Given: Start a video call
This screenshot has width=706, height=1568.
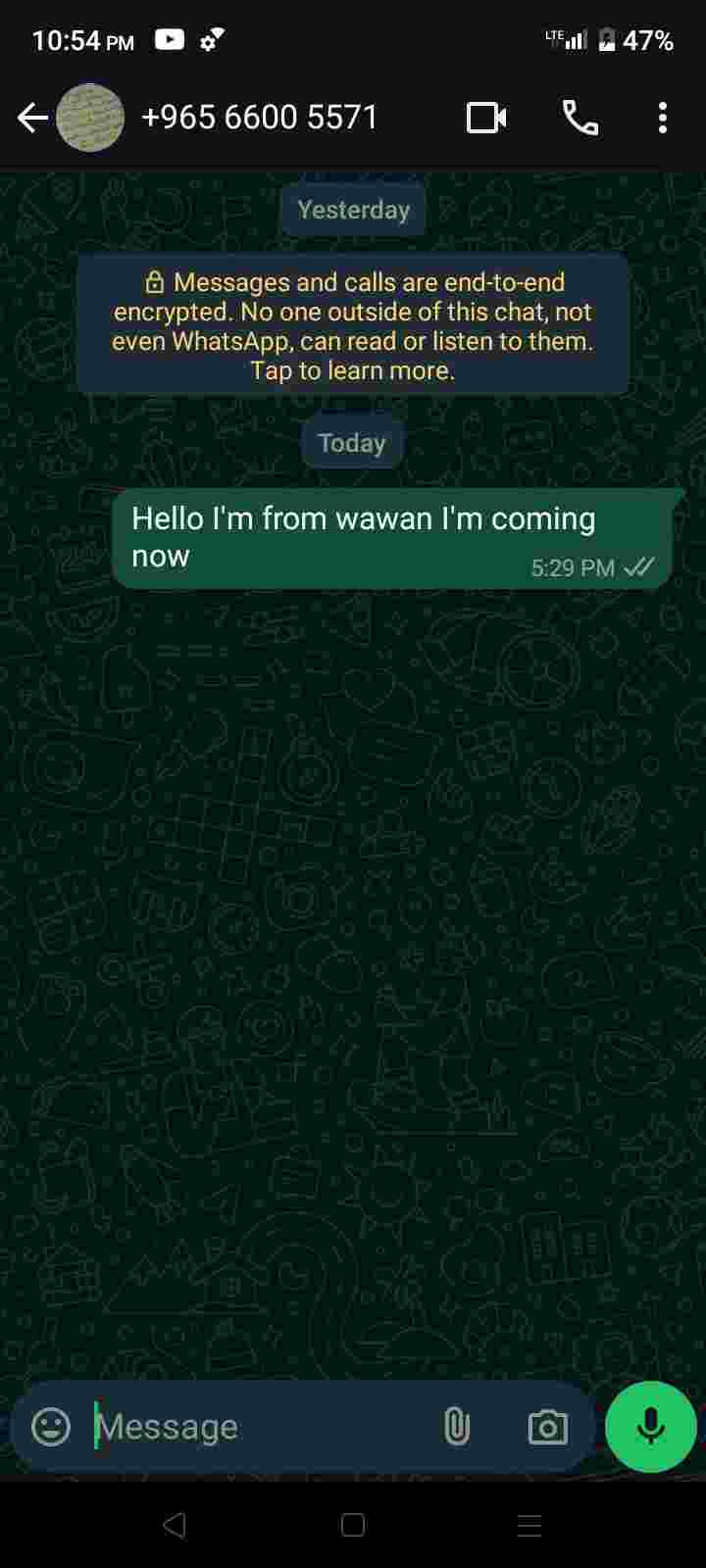Looking at the screenshot, I should (486, 119).
